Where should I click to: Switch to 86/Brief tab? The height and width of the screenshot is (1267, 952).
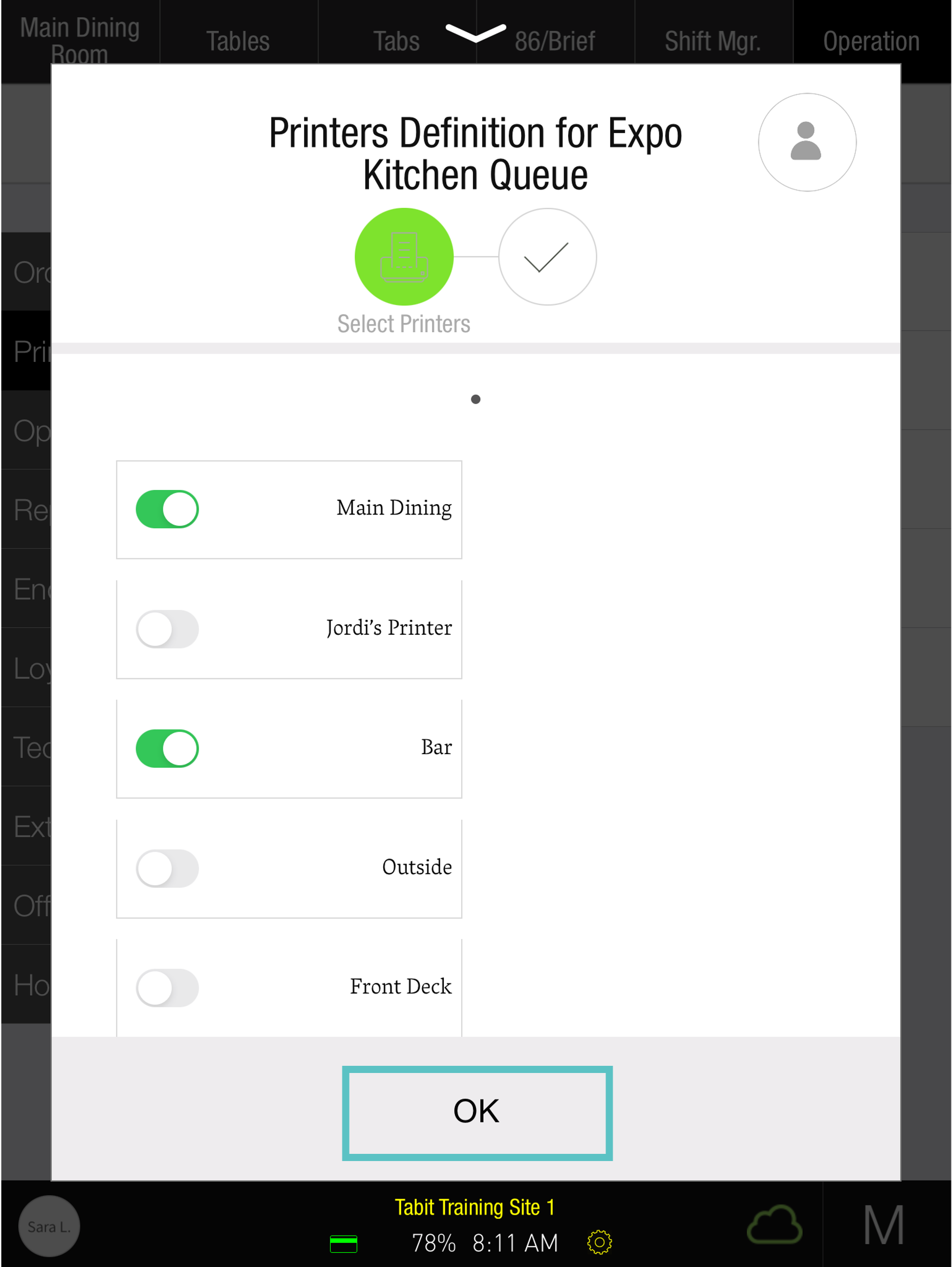point(554,41)
